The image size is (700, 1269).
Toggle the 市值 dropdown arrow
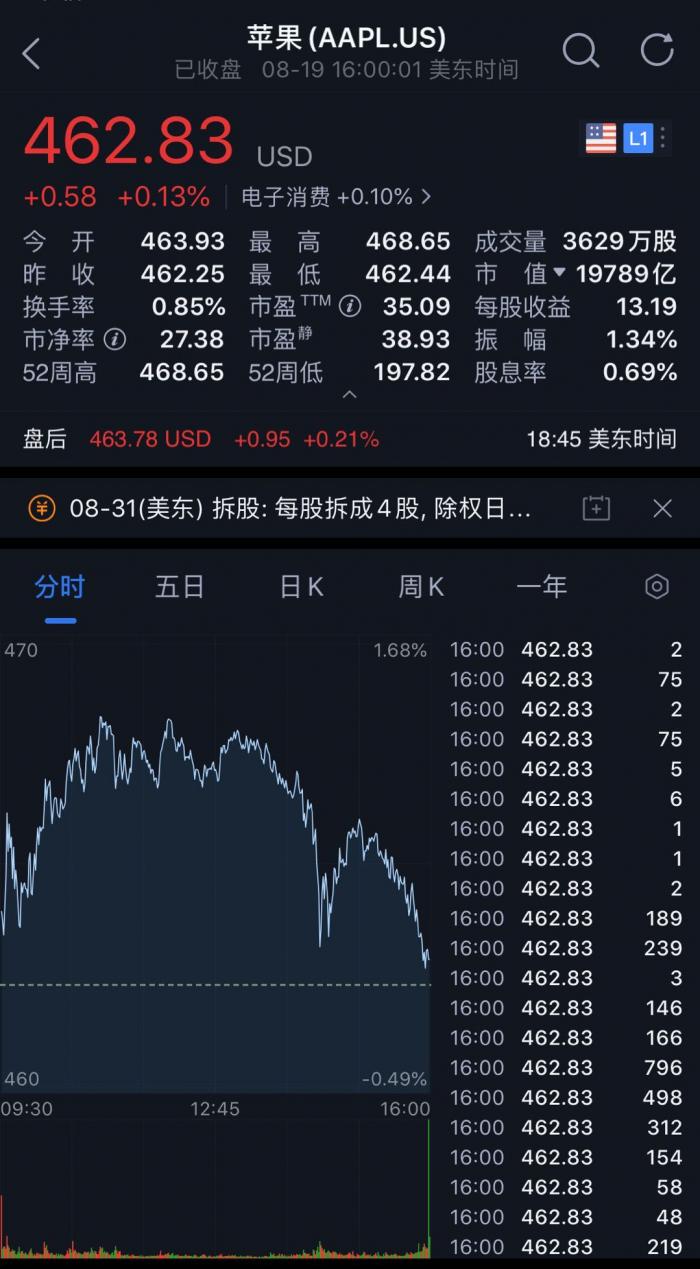tap(559, 273)
